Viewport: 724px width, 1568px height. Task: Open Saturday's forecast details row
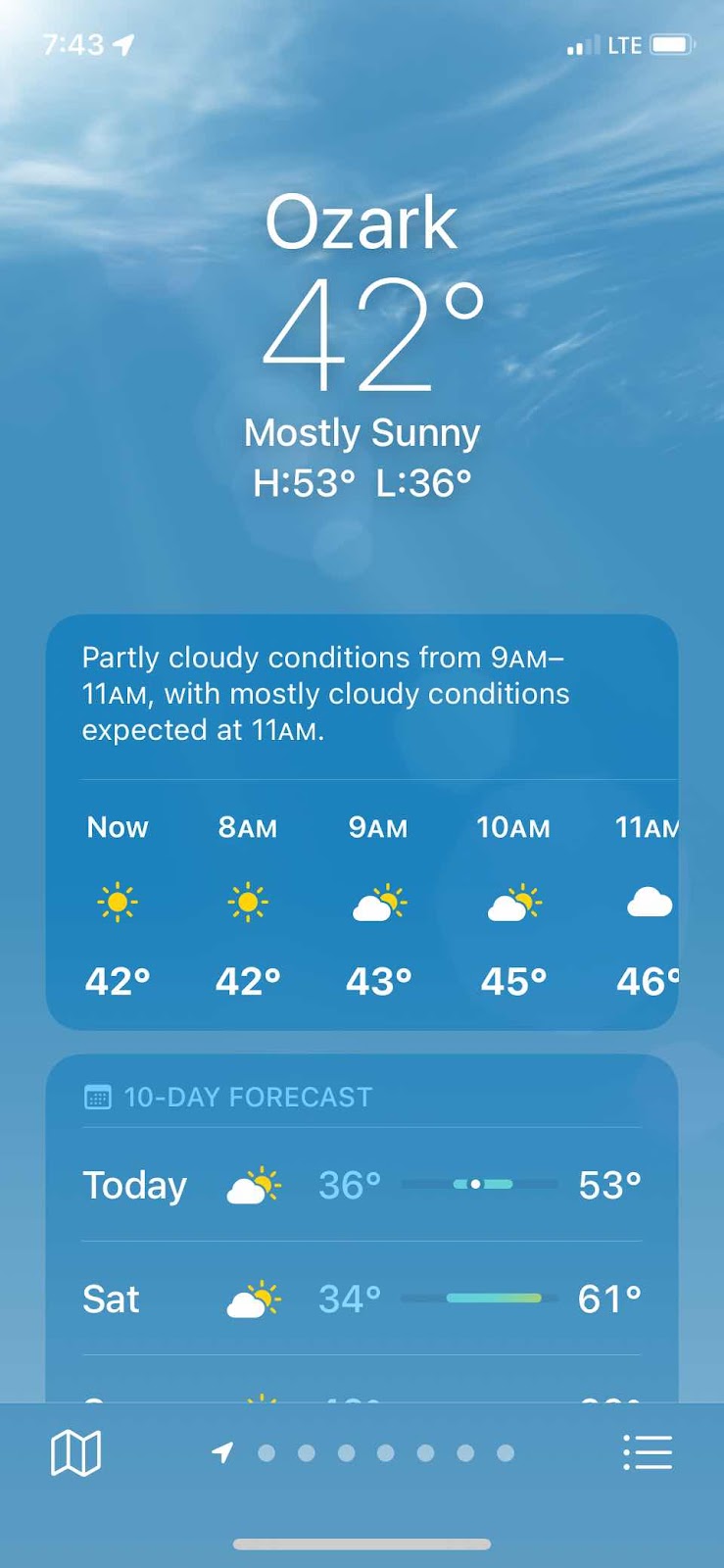(362, 1299)
